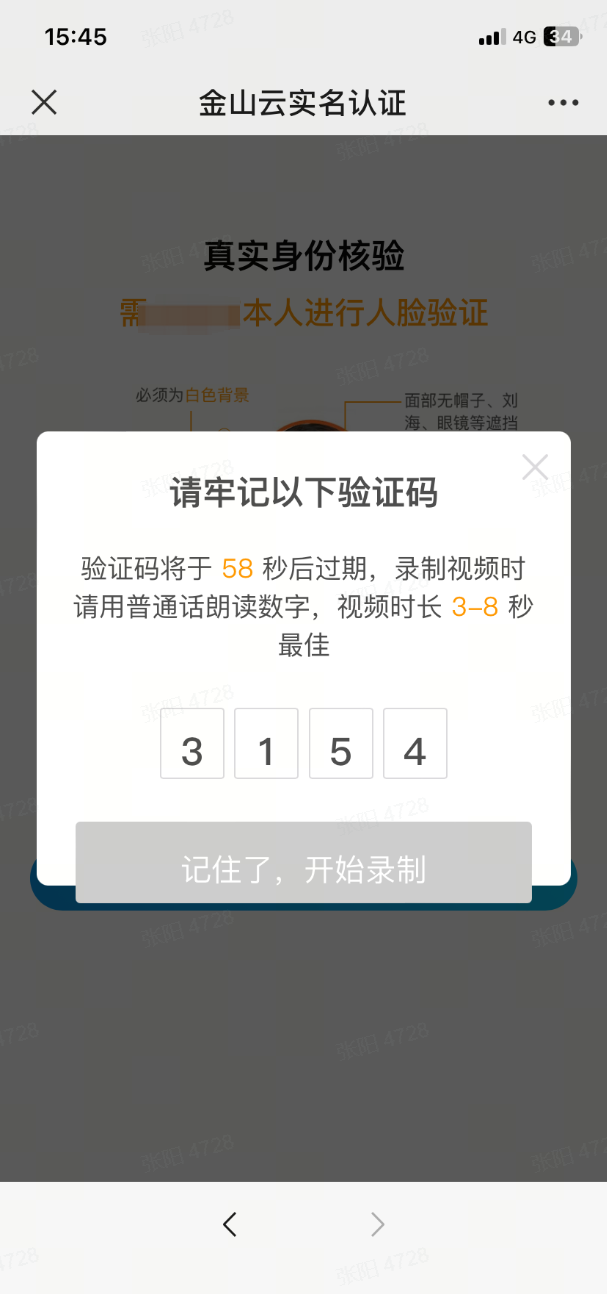Close the 金山云实名认证 page

click(x=44, y=102)
